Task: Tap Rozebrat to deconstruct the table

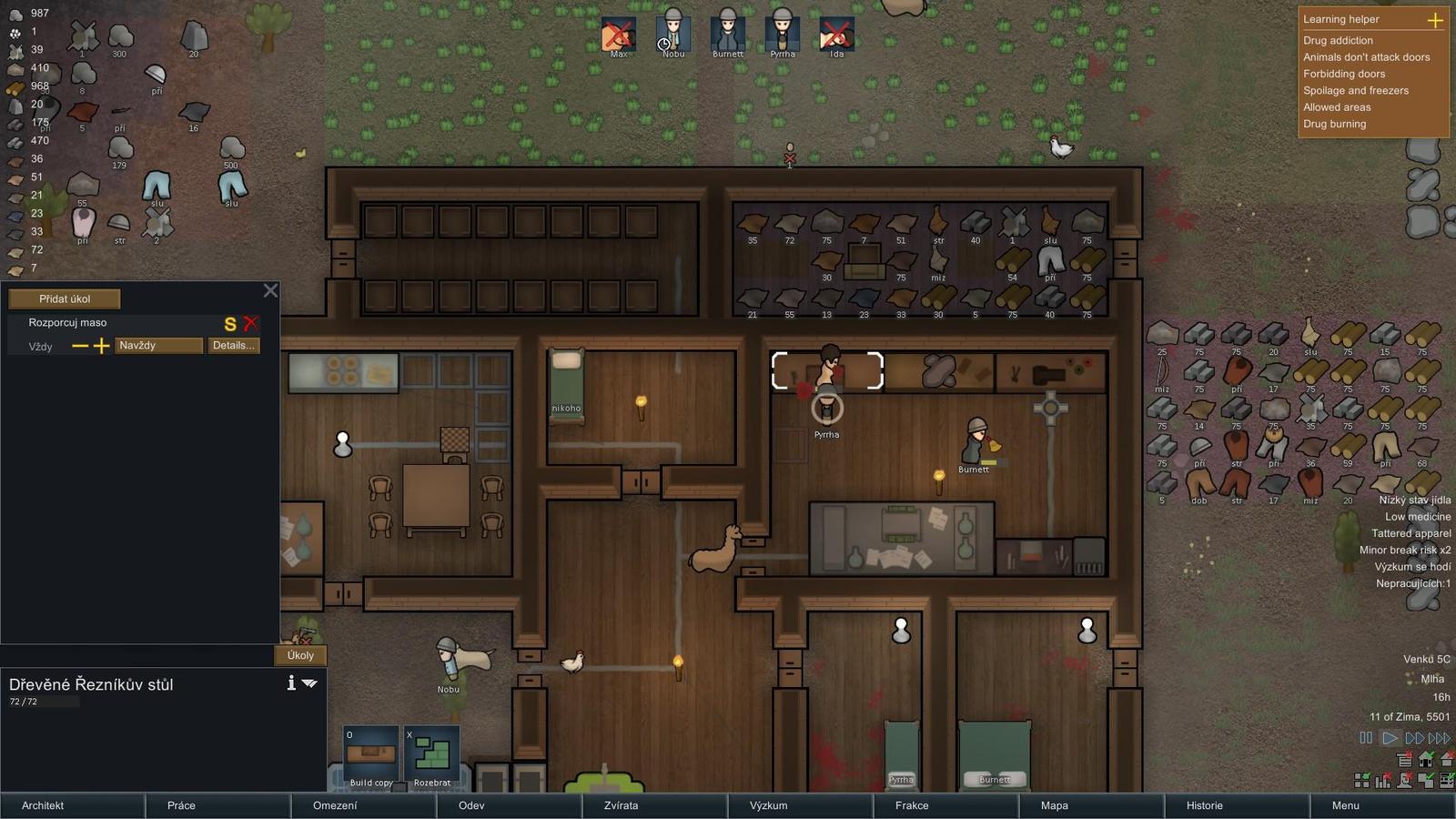Action: (432, 757)
